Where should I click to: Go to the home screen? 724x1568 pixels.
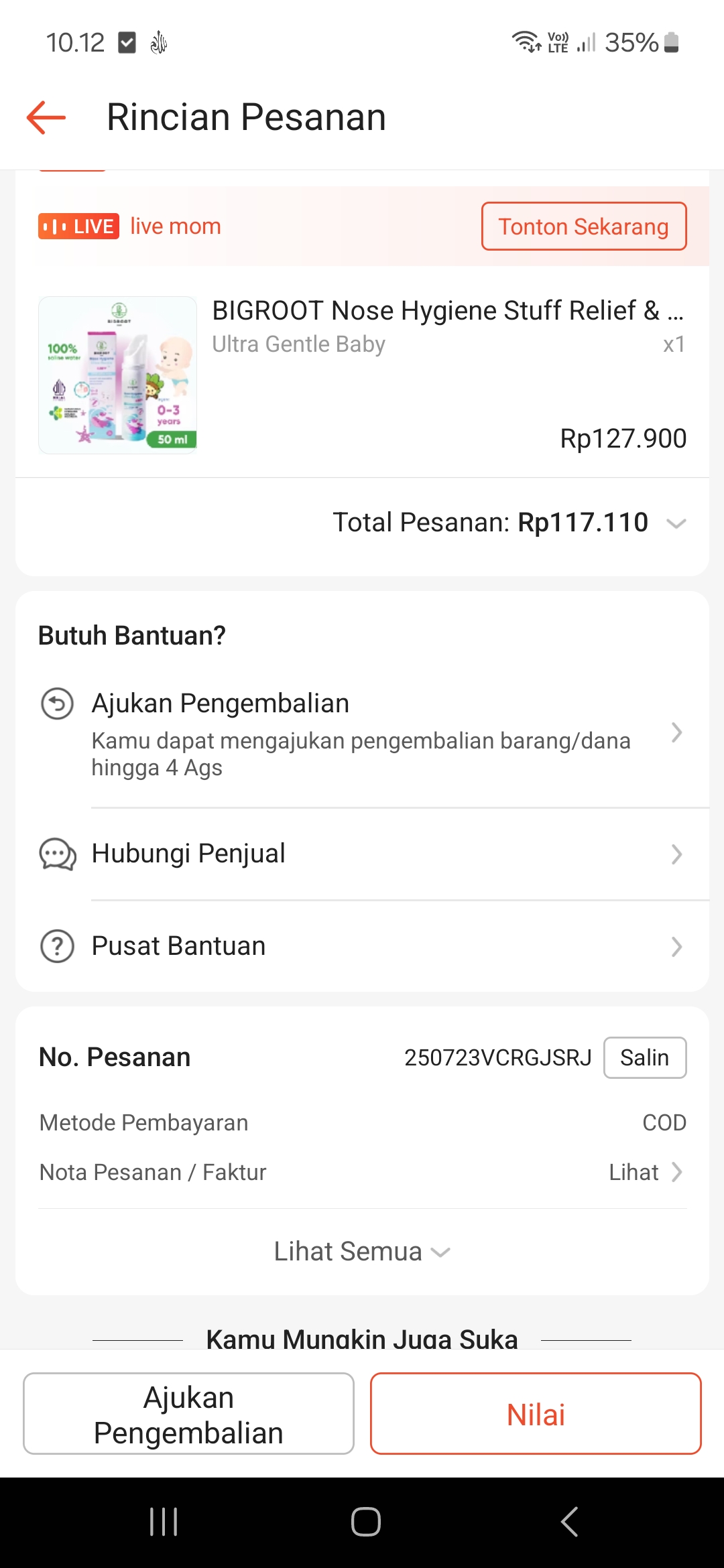tap(365, 1522)
